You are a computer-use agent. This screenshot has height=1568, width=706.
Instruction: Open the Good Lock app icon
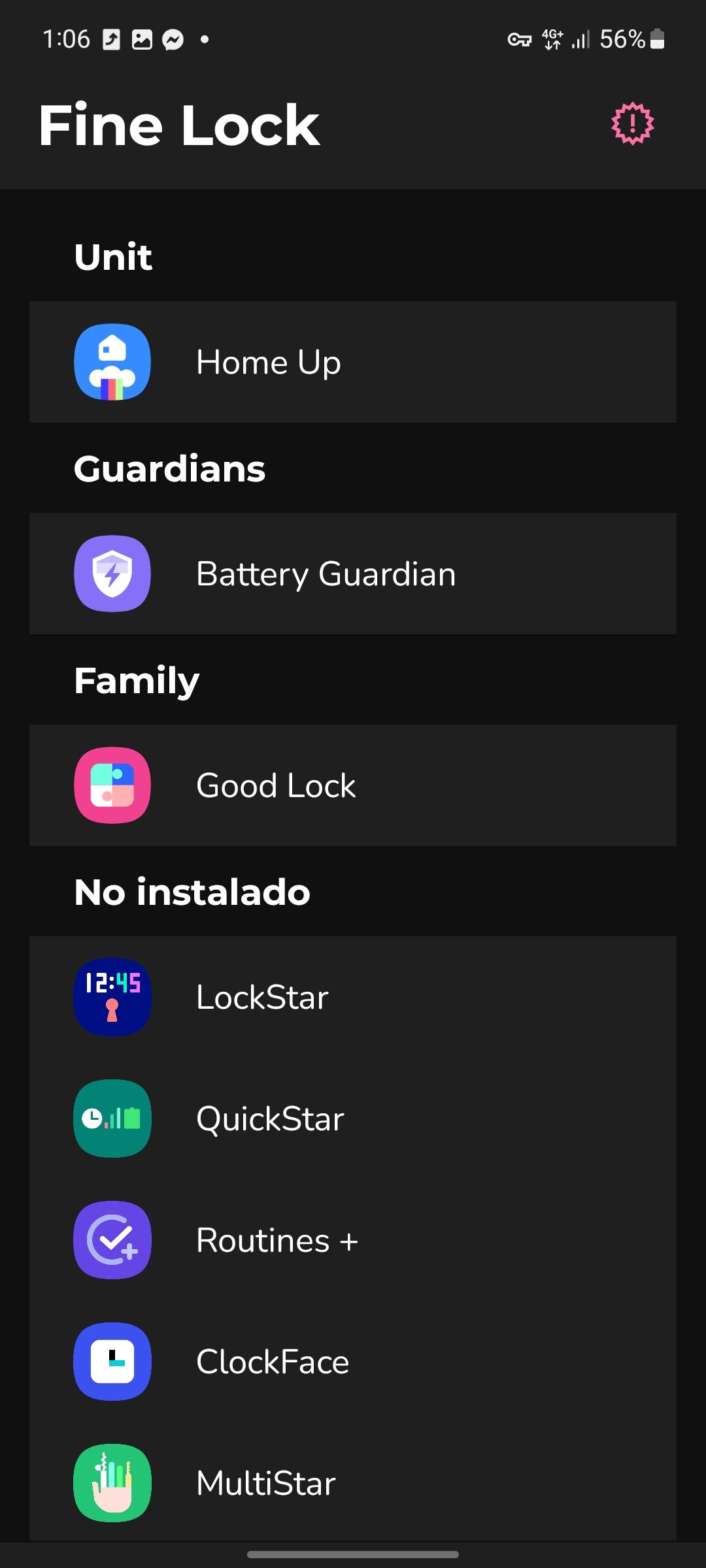[112, 785]
